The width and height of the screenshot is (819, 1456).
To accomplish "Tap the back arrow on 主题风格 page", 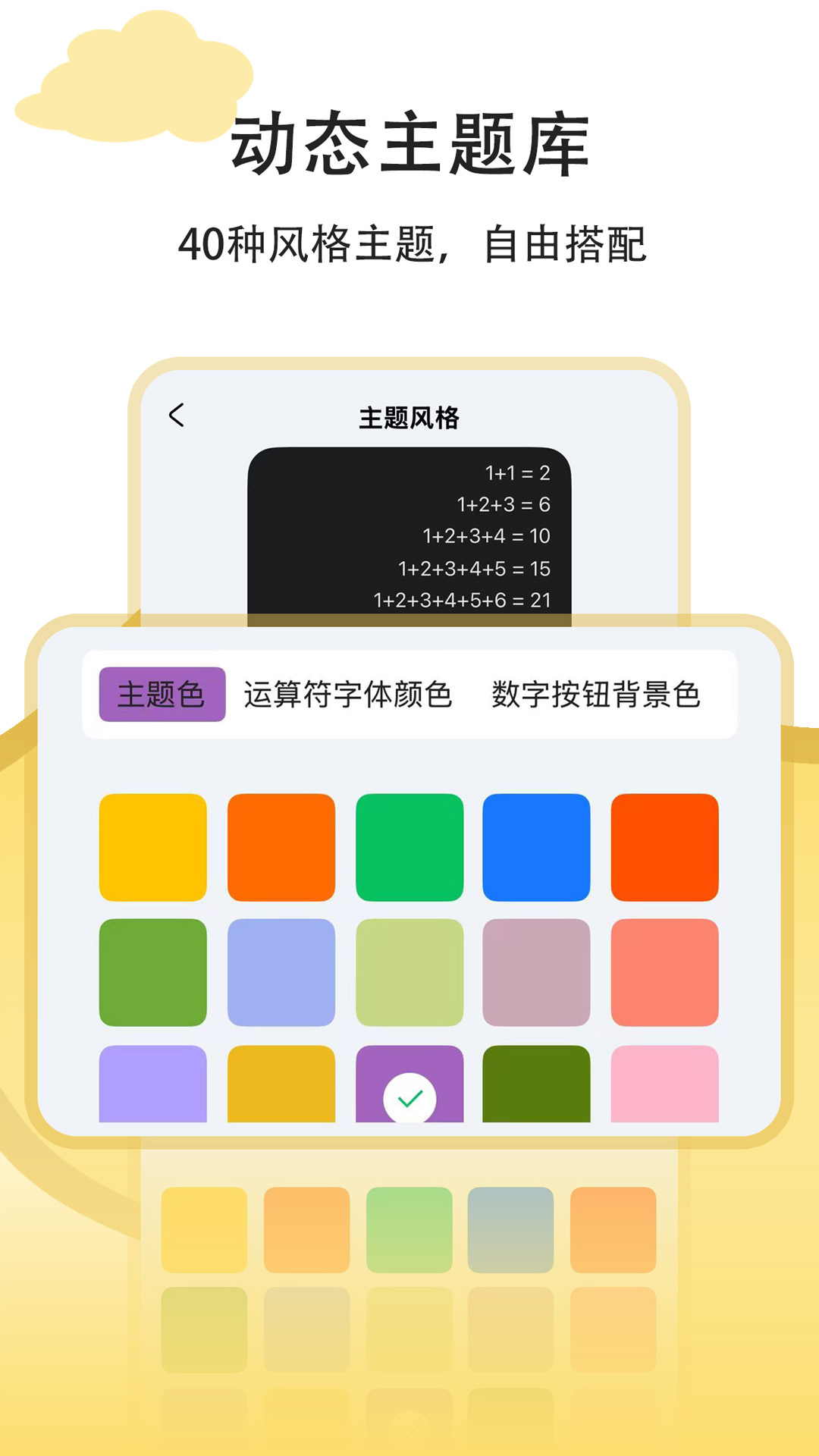I will [176, 415].
